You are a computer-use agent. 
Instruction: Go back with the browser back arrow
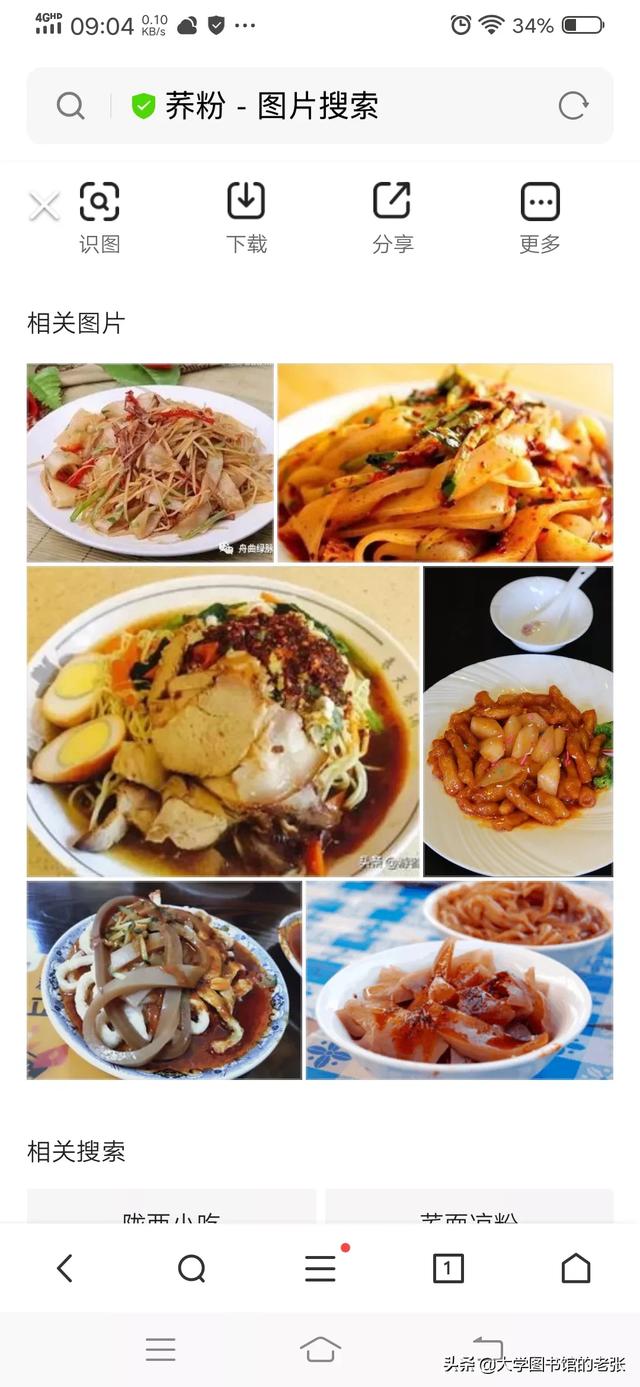tap(64, 1268)
